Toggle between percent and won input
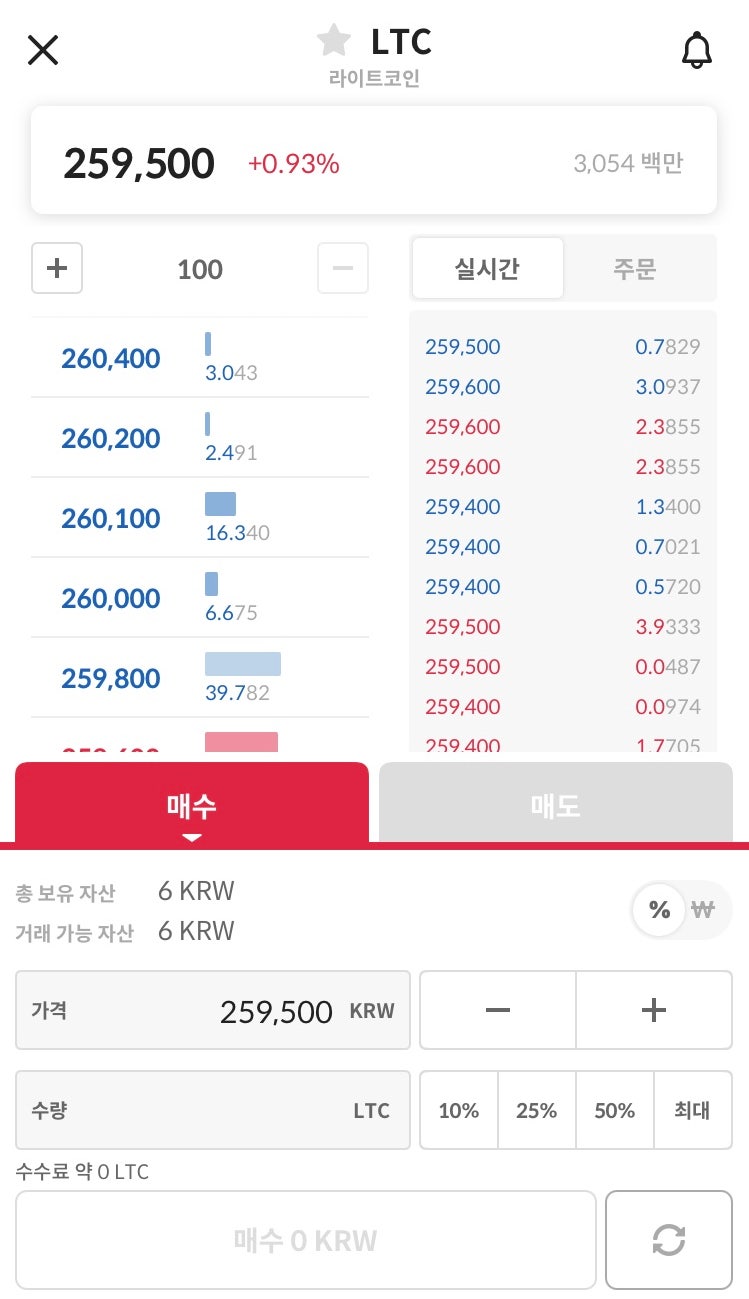 [x=682, y=909]
